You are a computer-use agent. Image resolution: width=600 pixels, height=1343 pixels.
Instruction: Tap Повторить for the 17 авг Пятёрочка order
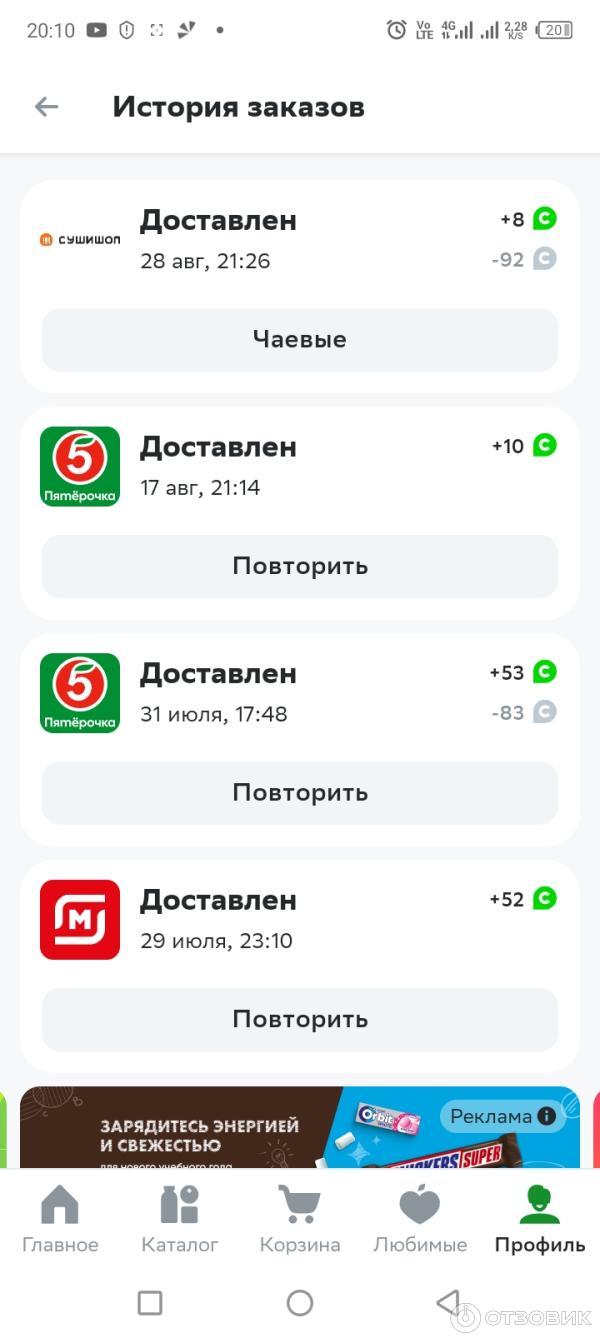click(x=299, y=566)
